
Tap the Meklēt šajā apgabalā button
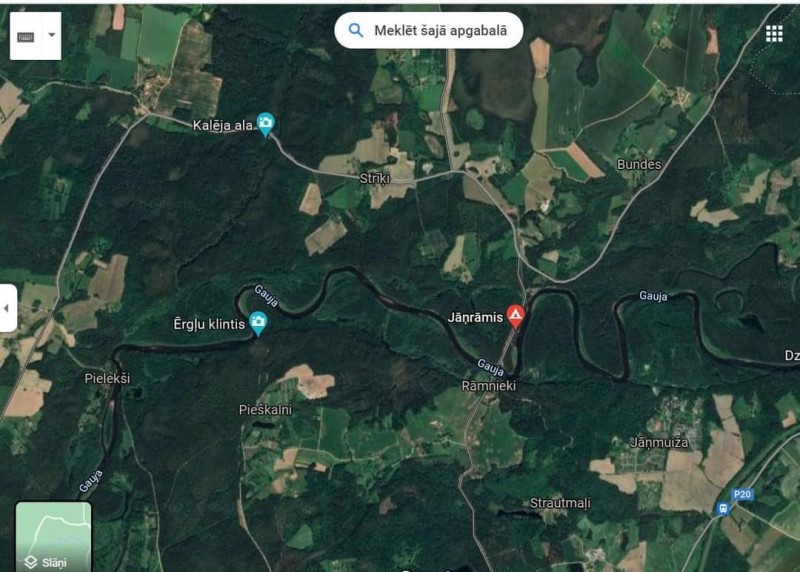[x=428, y=30]
